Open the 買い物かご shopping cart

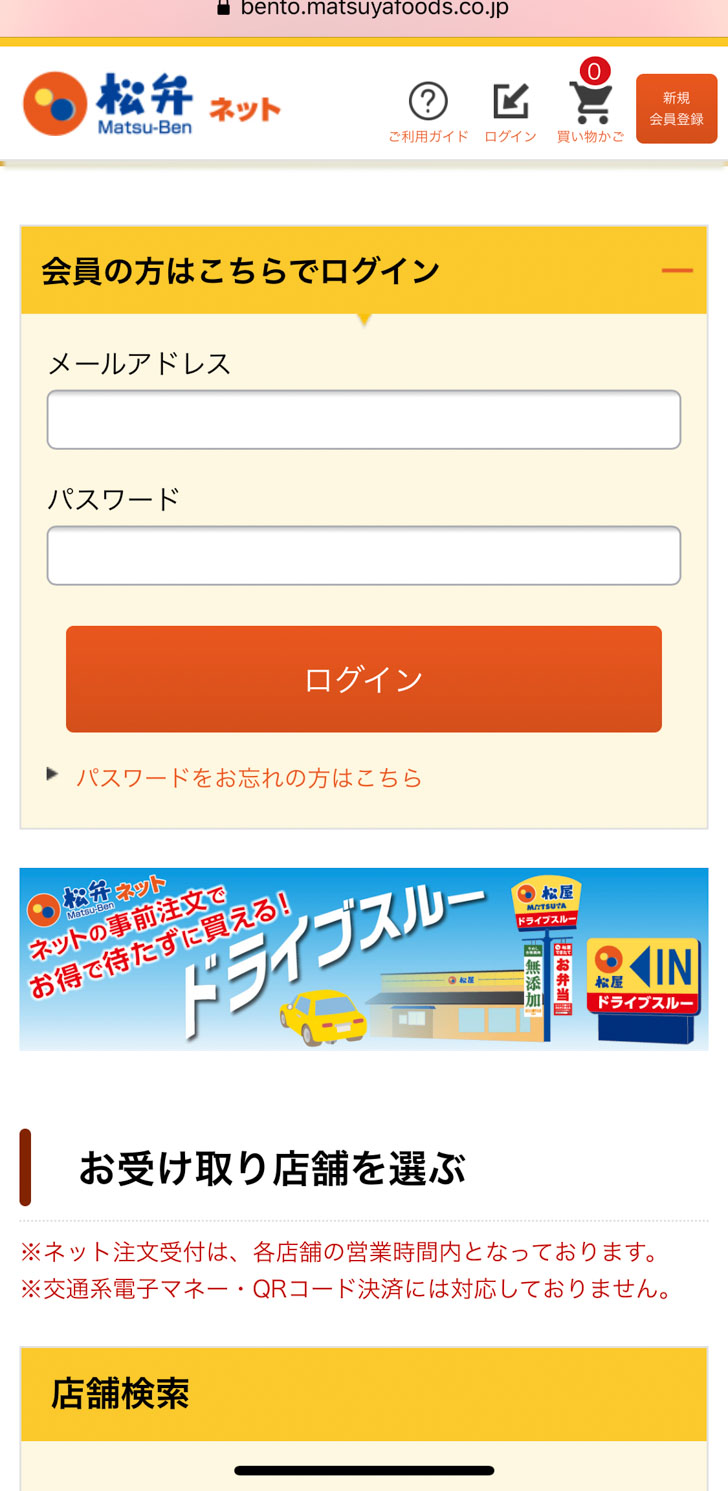pos(590,108)
